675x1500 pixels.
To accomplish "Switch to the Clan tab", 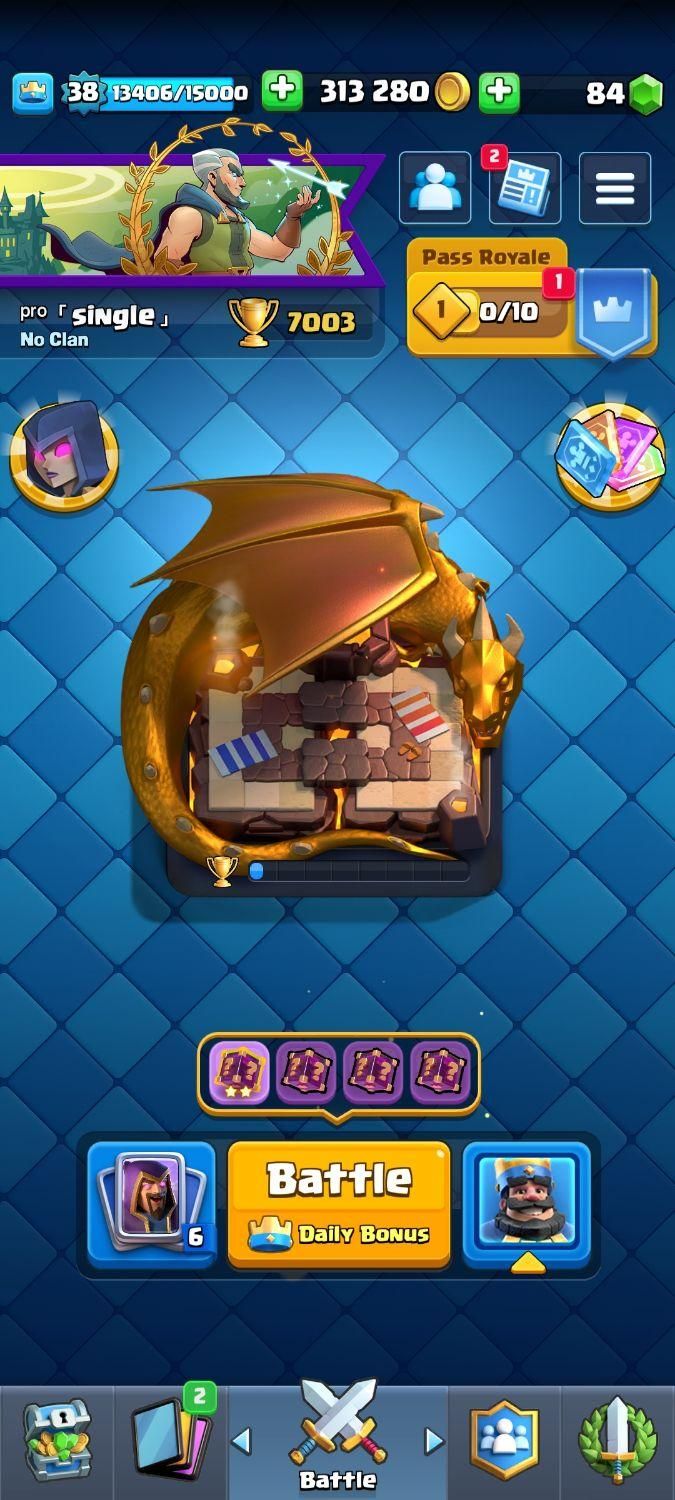I will 503,1440.
